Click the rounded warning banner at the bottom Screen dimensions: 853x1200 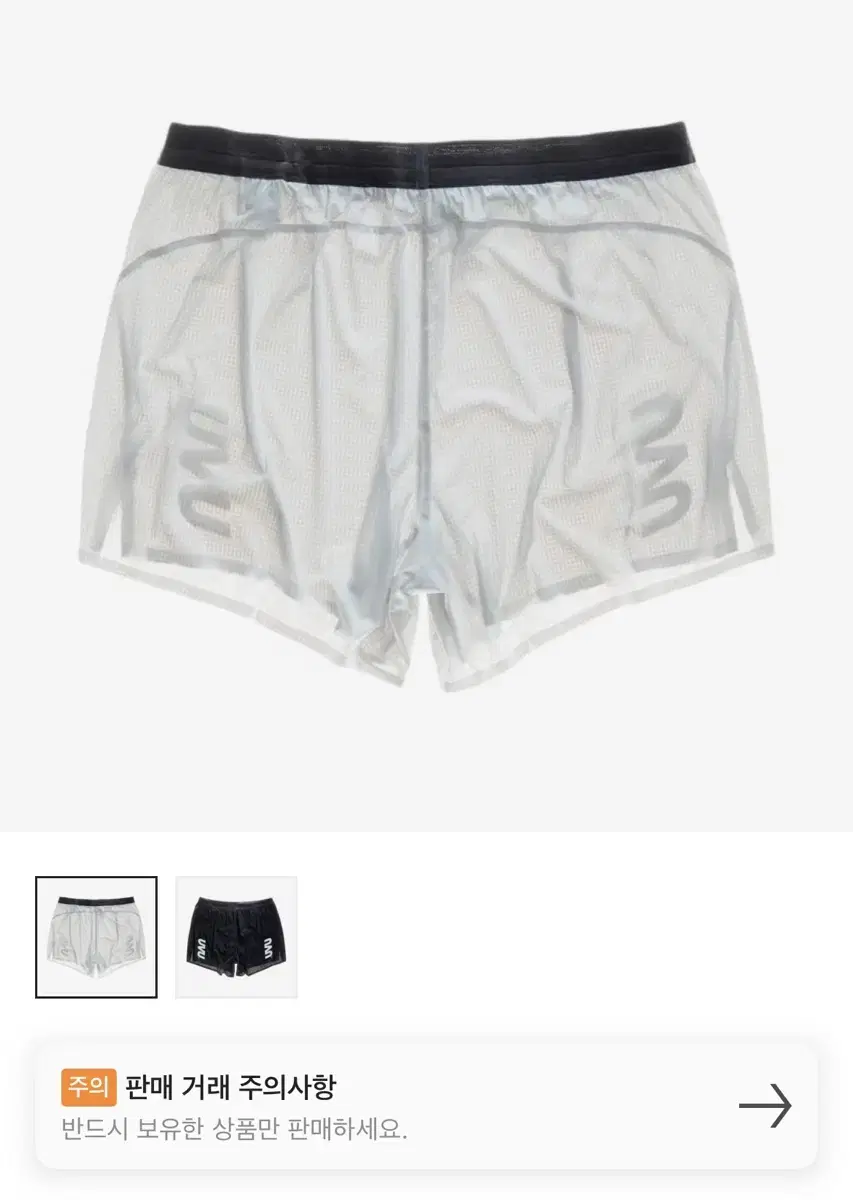426,1096
